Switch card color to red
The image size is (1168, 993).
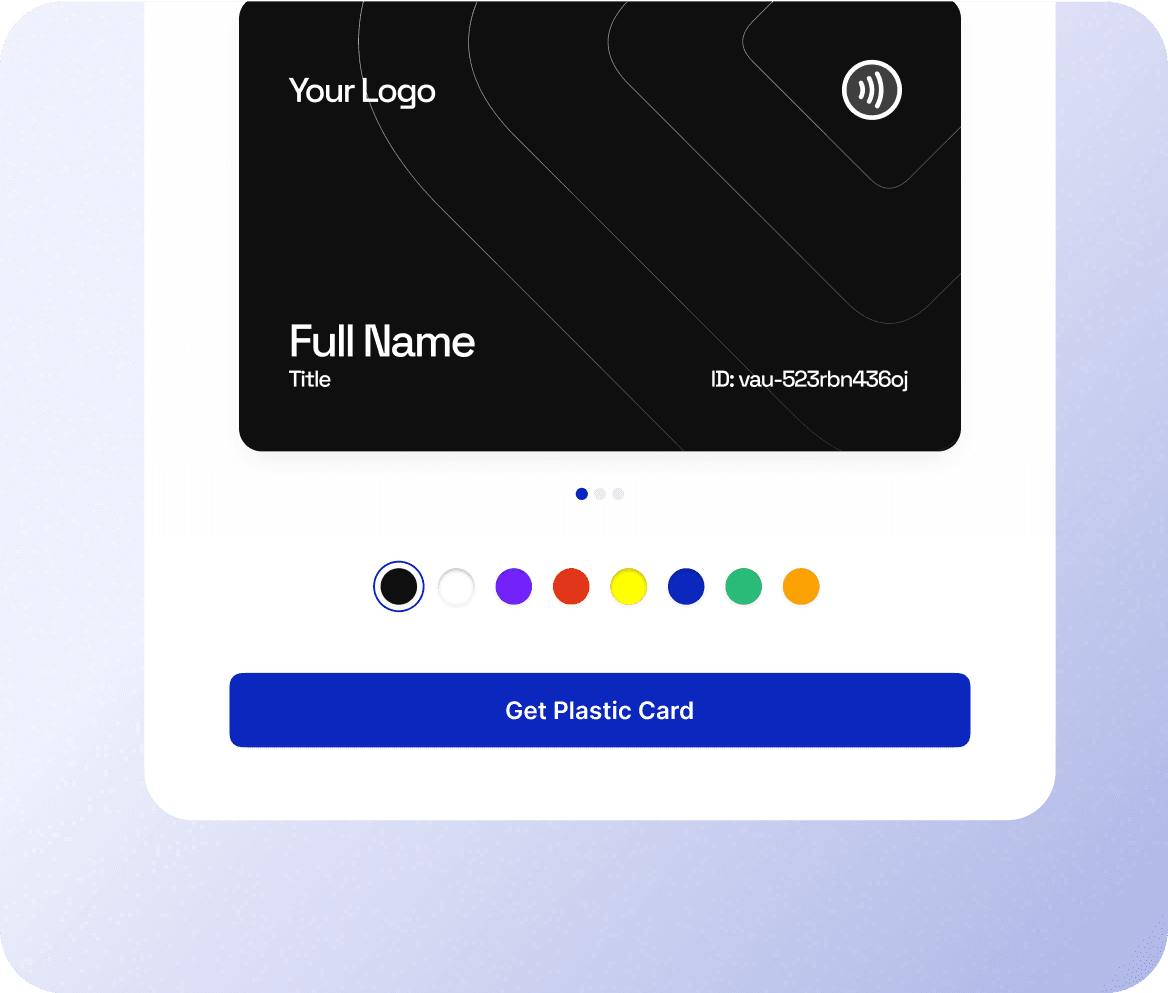click(x=571, y=586)
